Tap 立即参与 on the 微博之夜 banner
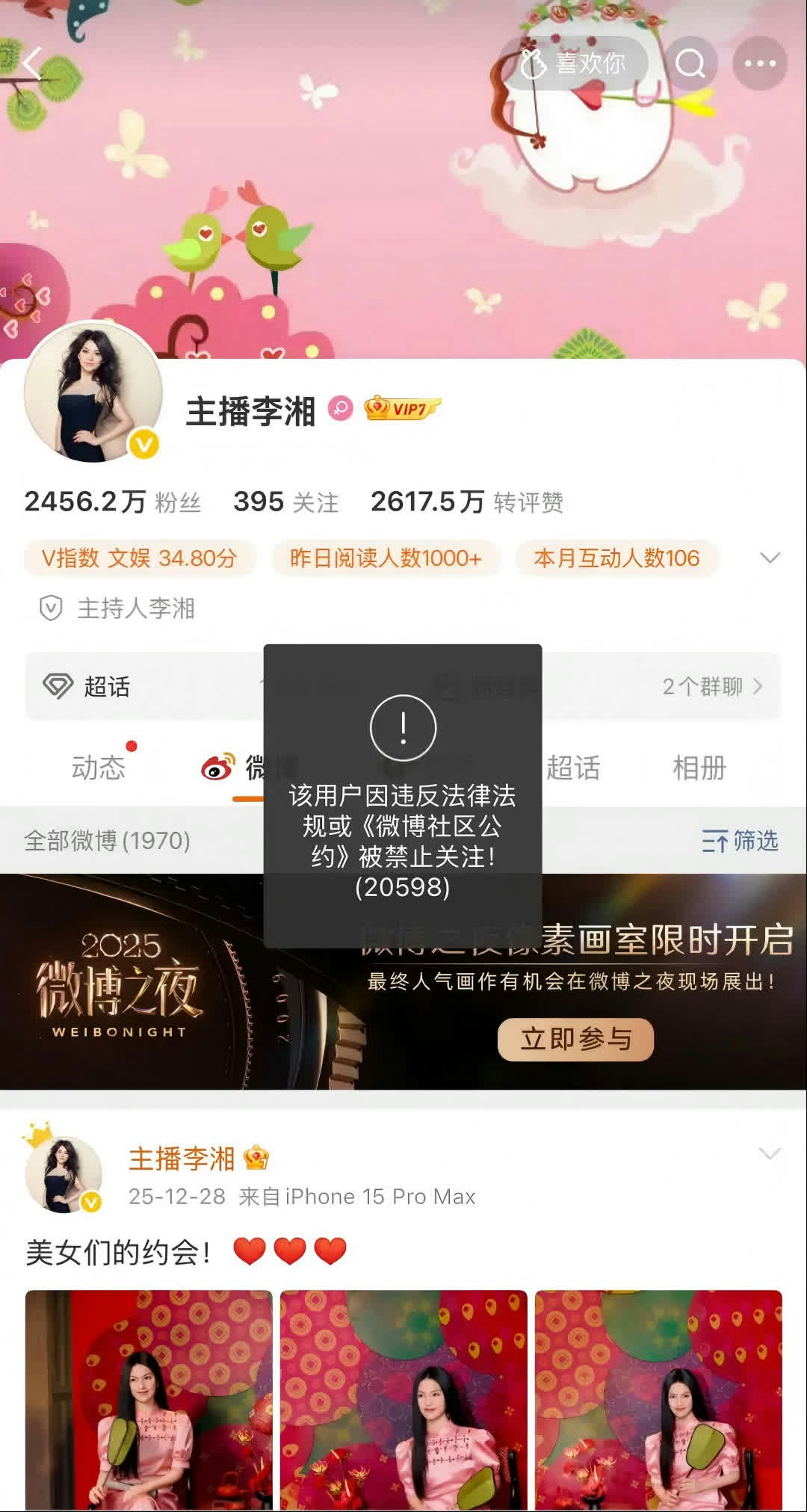The image size is (807, 1512). tap(575, 1039)
